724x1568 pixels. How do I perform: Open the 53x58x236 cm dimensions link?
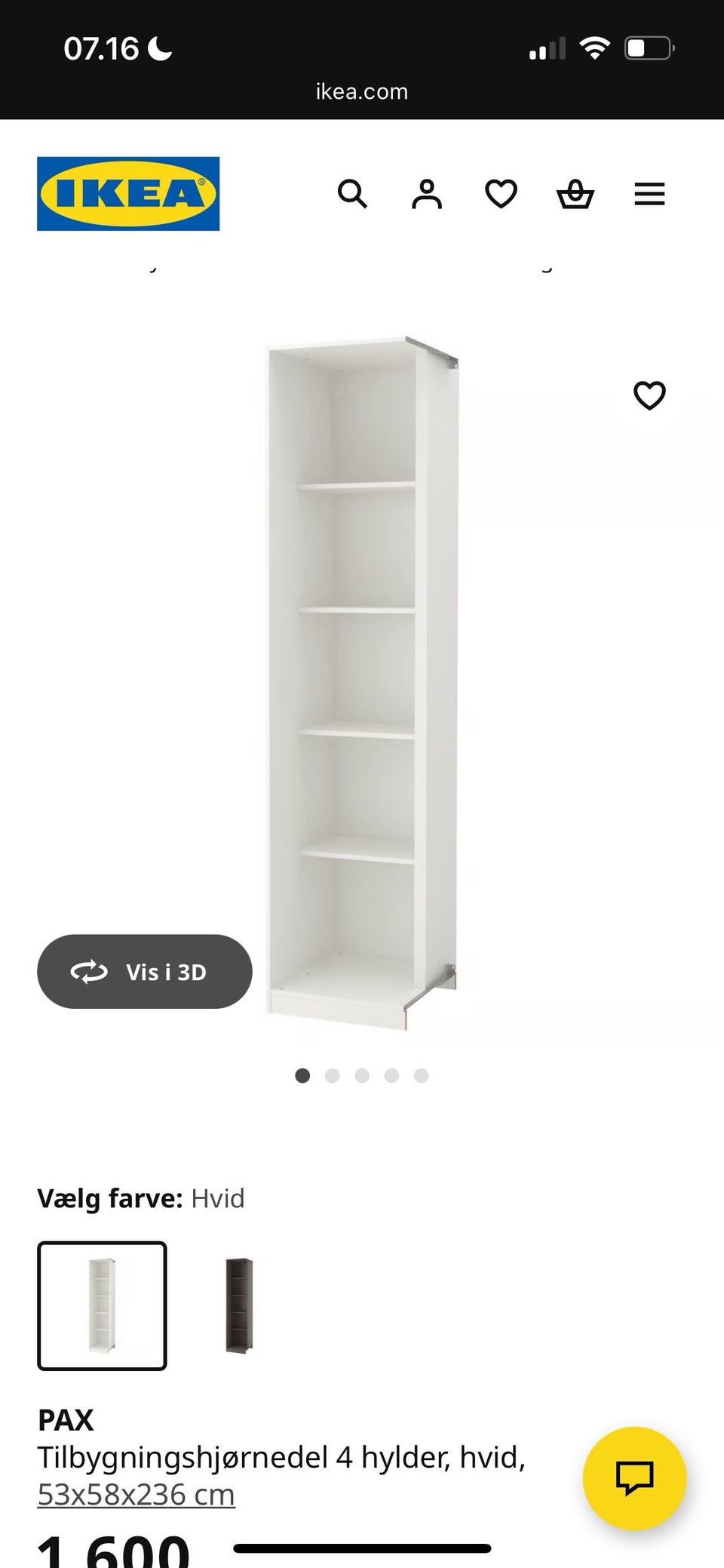tap(137, 1495)
